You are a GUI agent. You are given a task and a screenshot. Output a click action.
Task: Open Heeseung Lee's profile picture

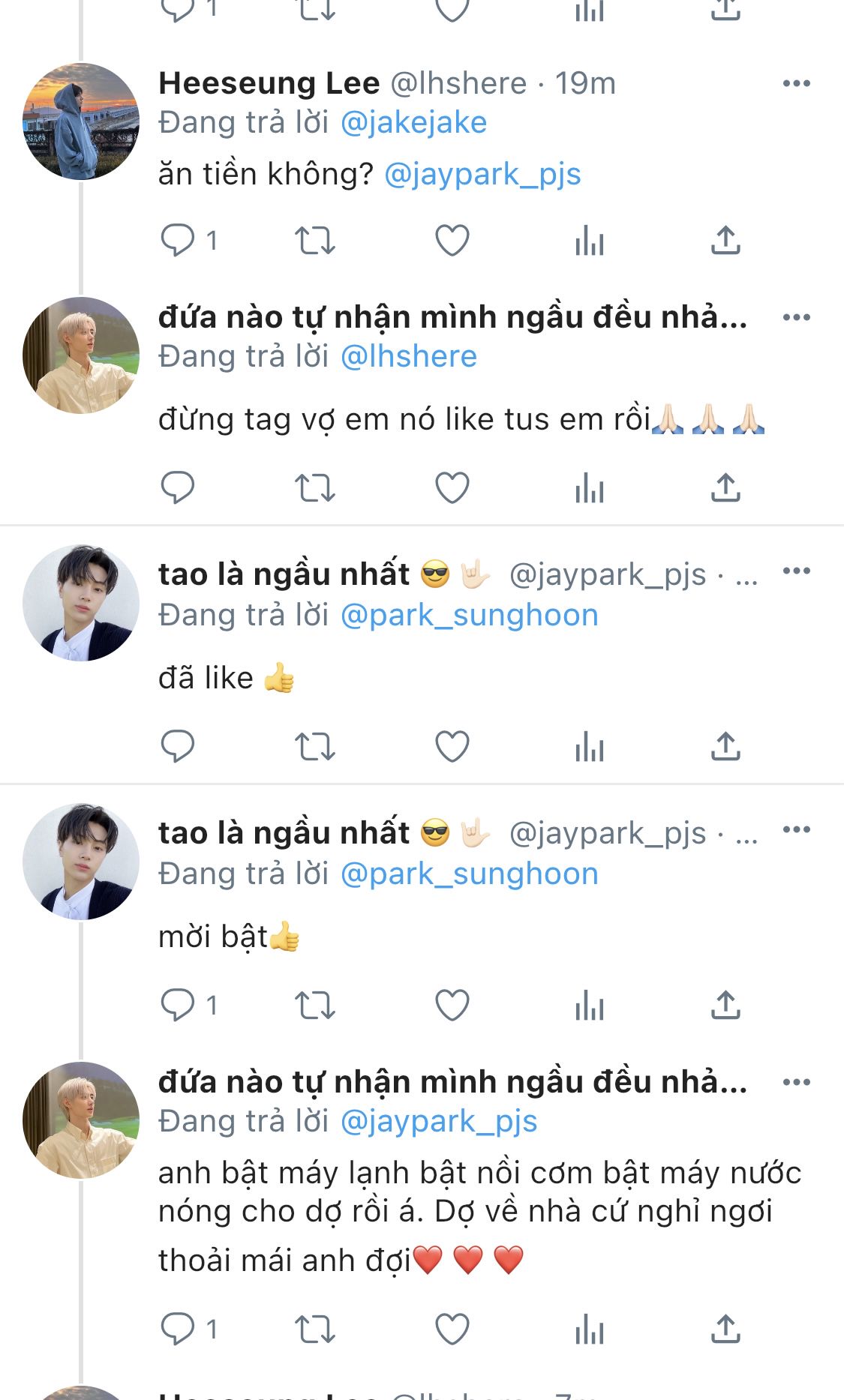[81, 121]
